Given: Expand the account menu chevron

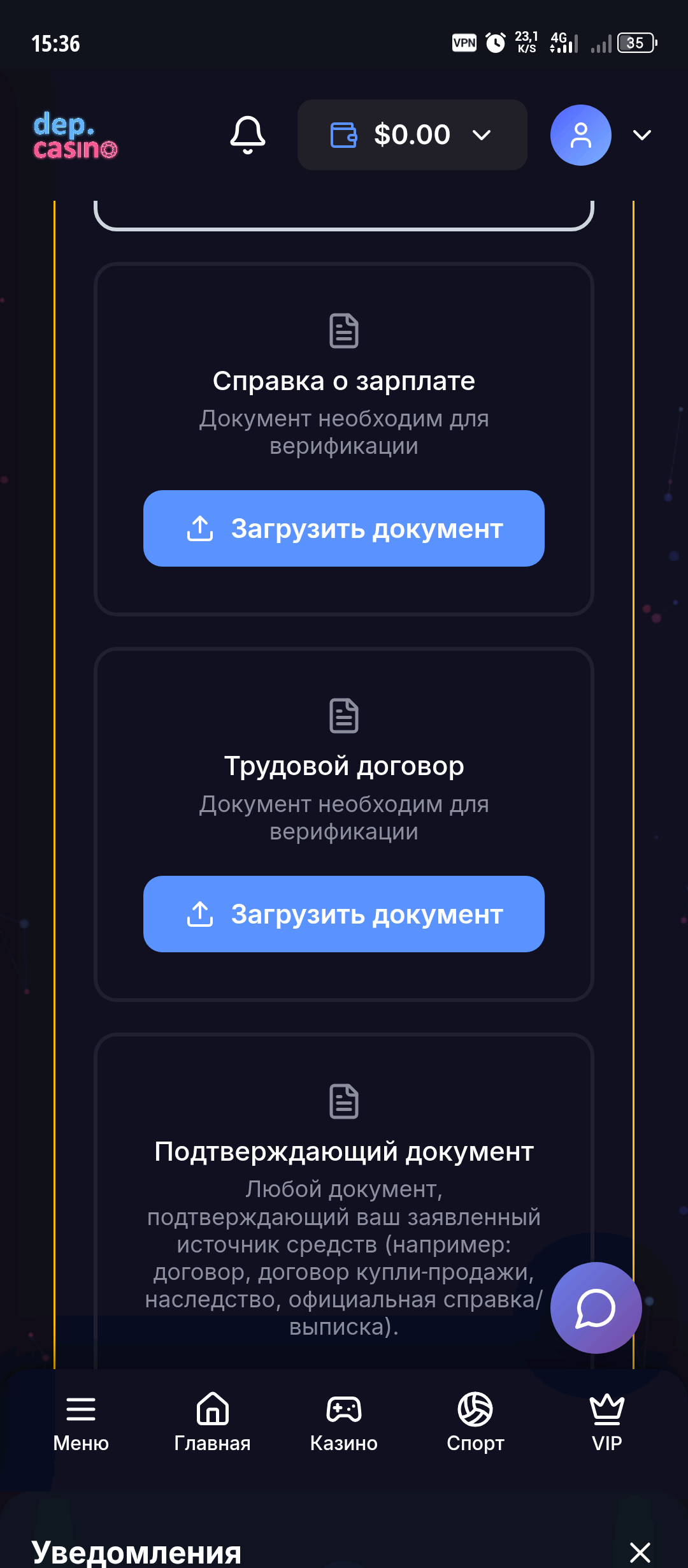Looking at the screenshot, I should coord(642,135).
